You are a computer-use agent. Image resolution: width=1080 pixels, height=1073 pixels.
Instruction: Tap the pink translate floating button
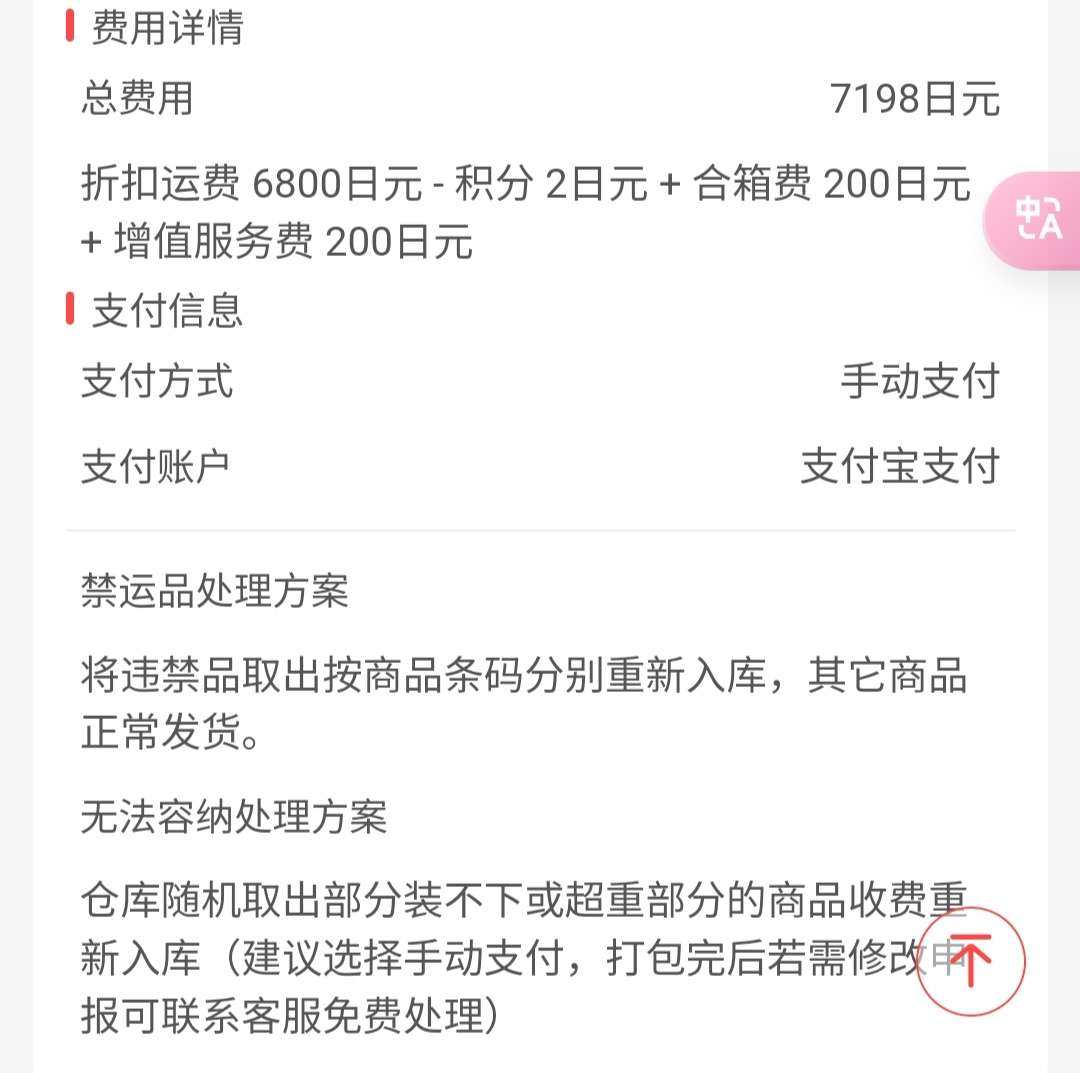point(1036,219)
